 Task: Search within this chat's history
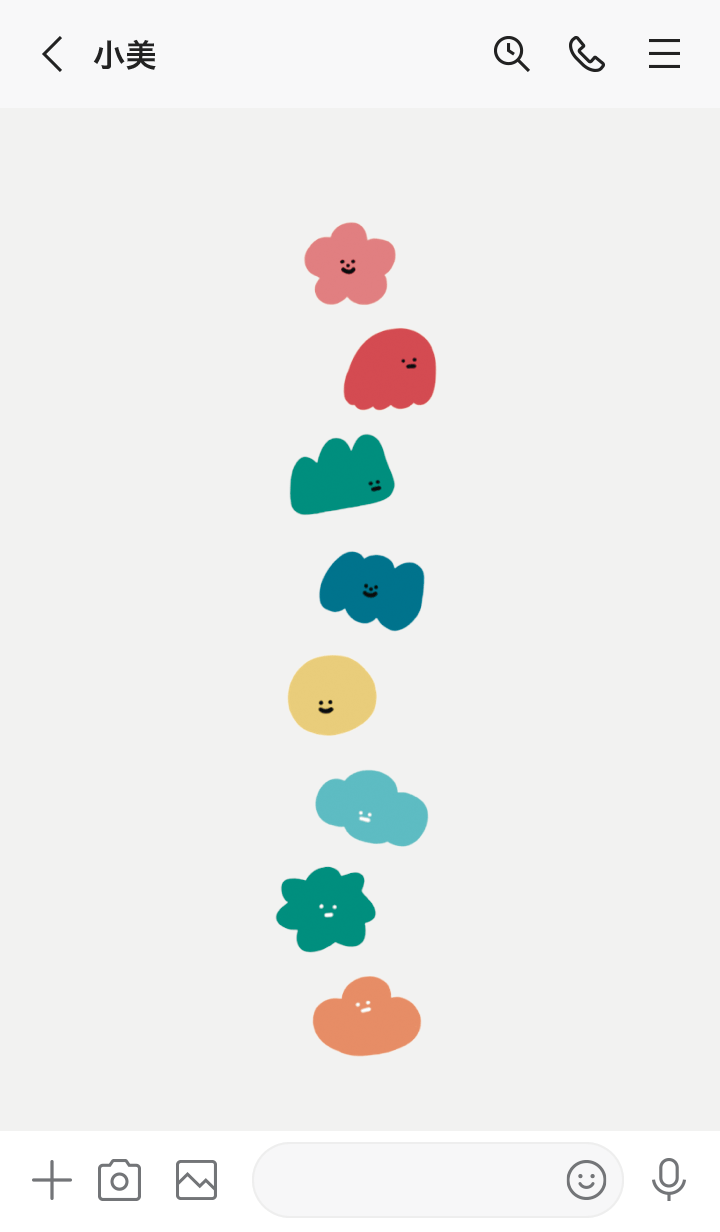pos(511,54)
